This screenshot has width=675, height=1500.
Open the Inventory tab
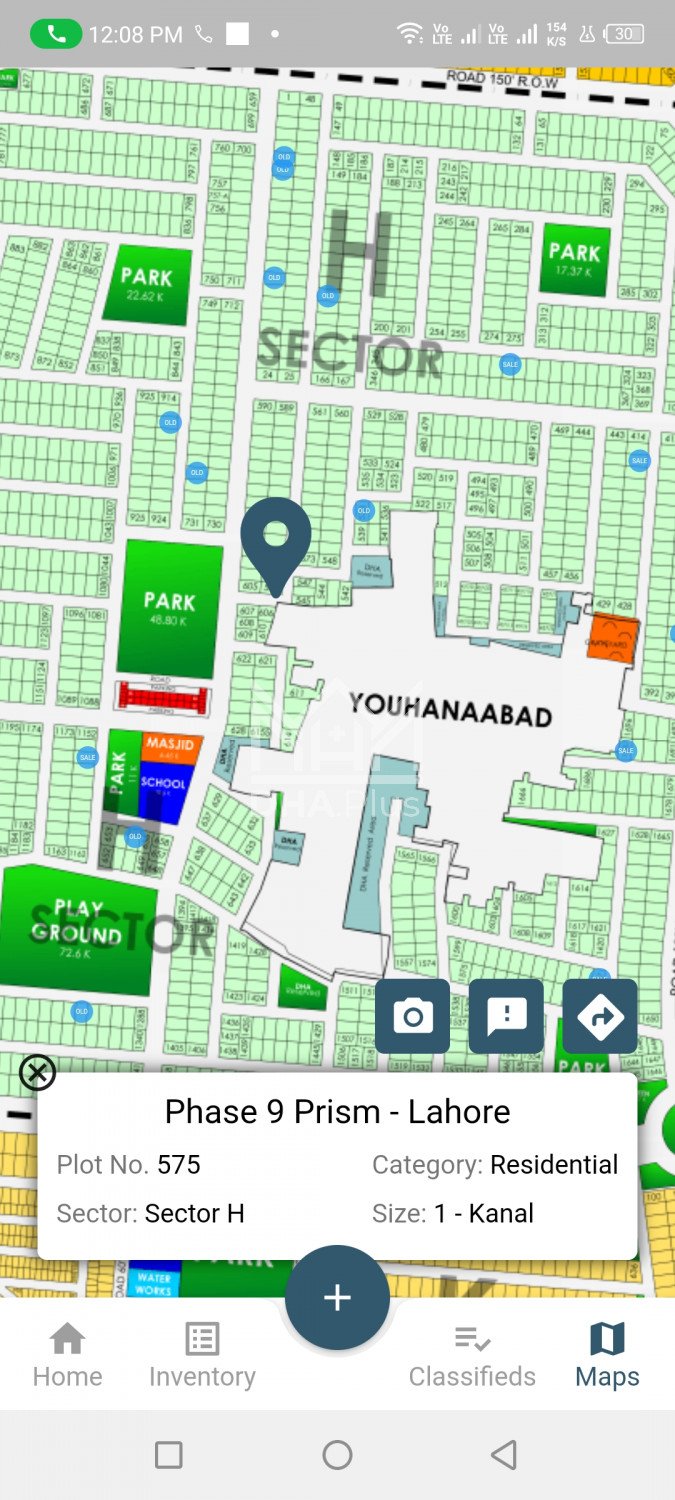(x=202, y=1355)
